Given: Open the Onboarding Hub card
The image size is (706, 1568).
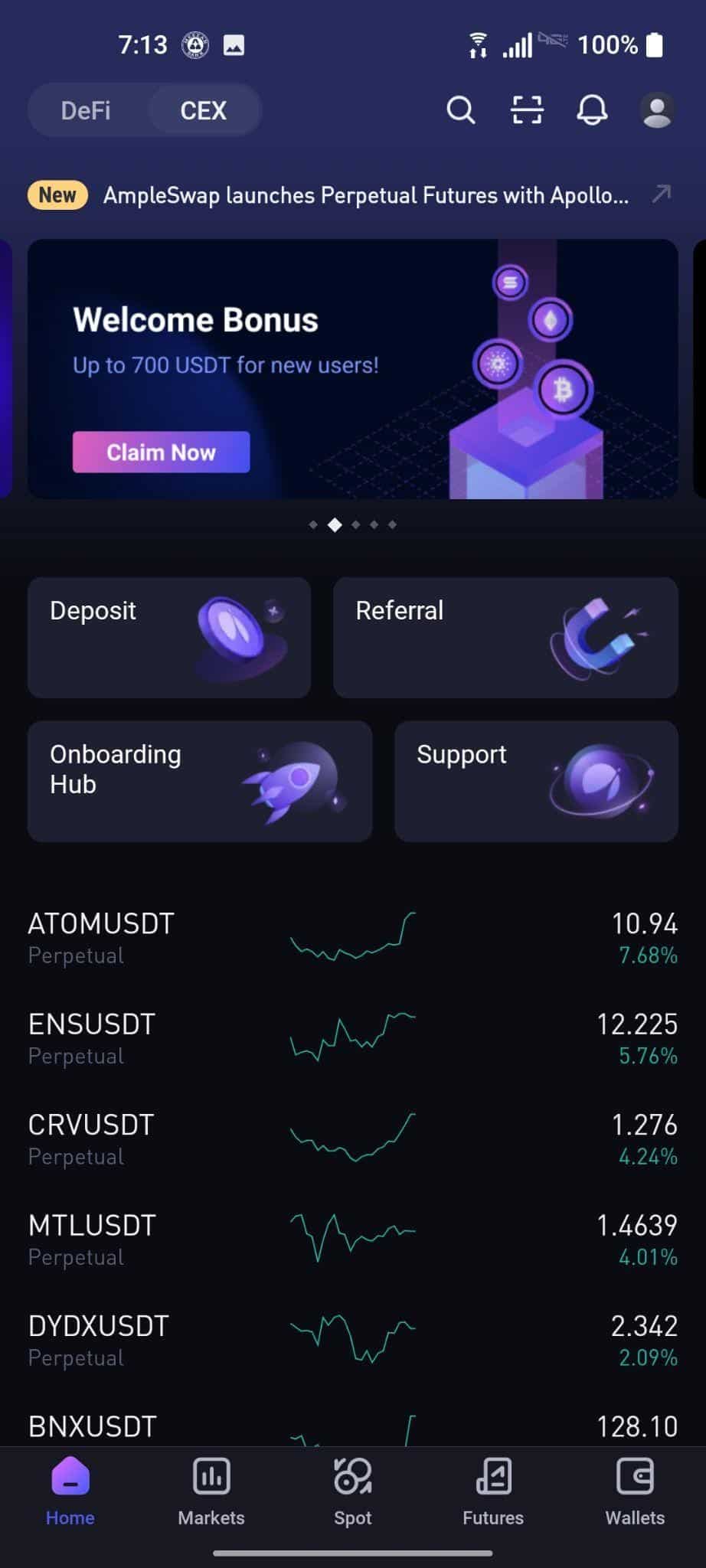Looking at the screenshot, I should click(199, 781).
